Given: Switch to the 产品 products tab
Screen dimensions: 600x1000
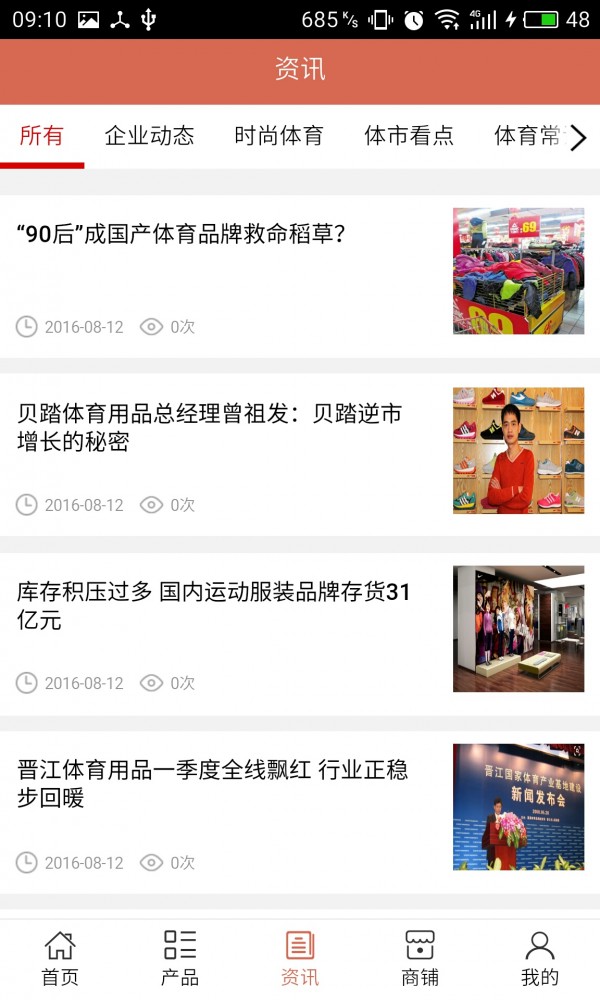Looking at the screenshot, I should [x=180, y=958].
